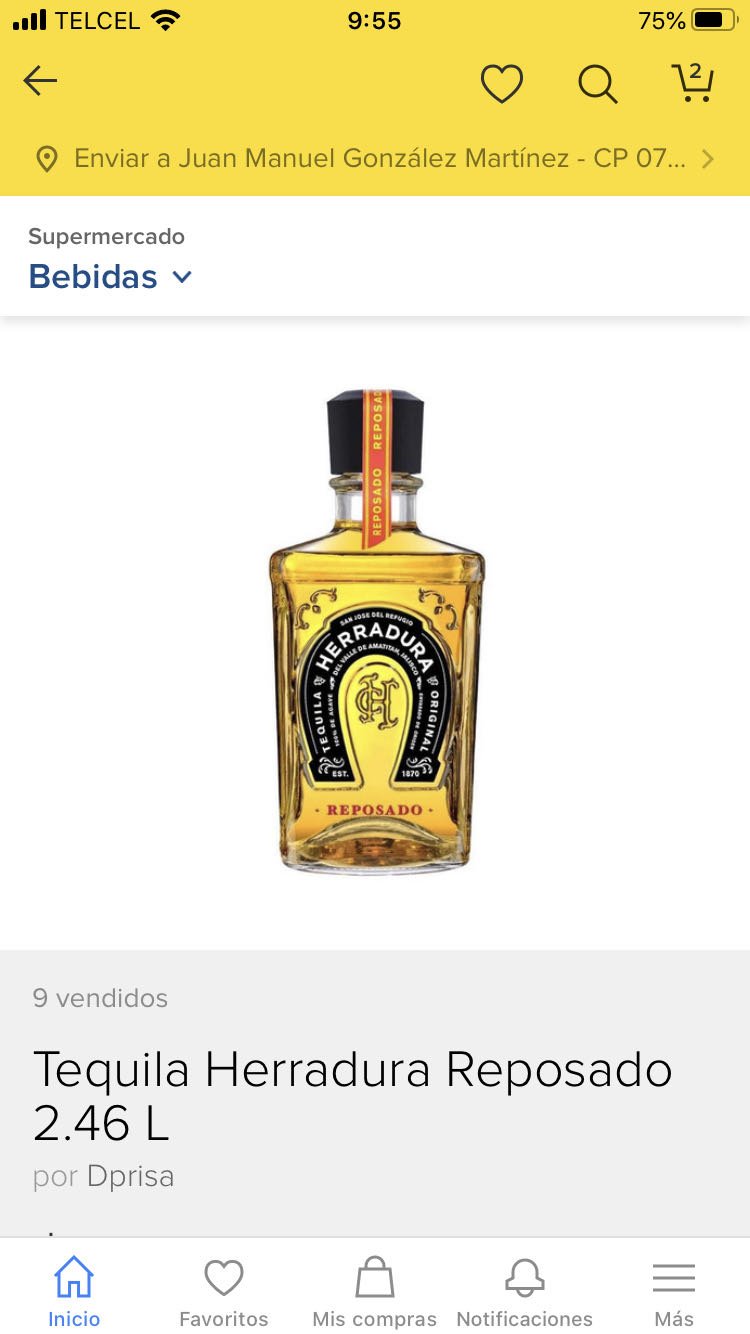Toggle the product as favorite with the heart

(502, 85)
